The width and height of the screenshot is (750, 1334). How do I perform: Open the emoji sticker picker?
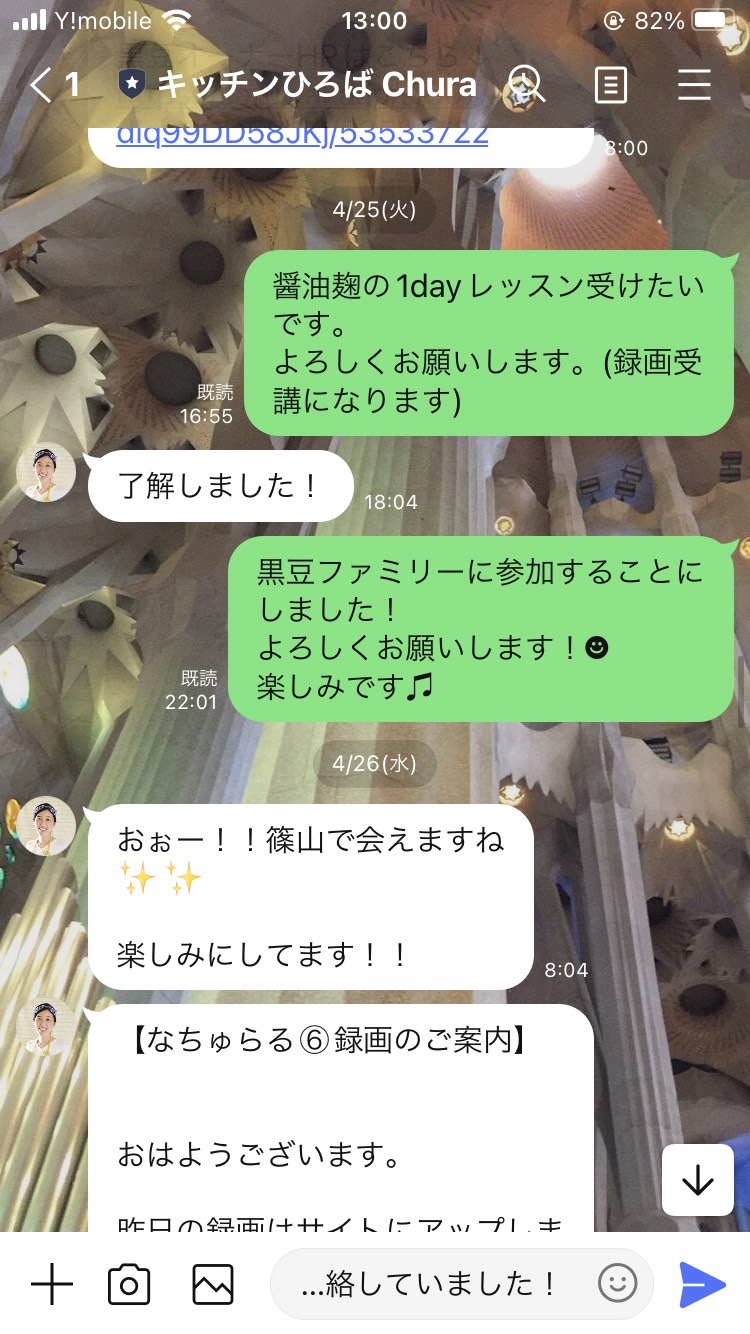[618, 1284]
